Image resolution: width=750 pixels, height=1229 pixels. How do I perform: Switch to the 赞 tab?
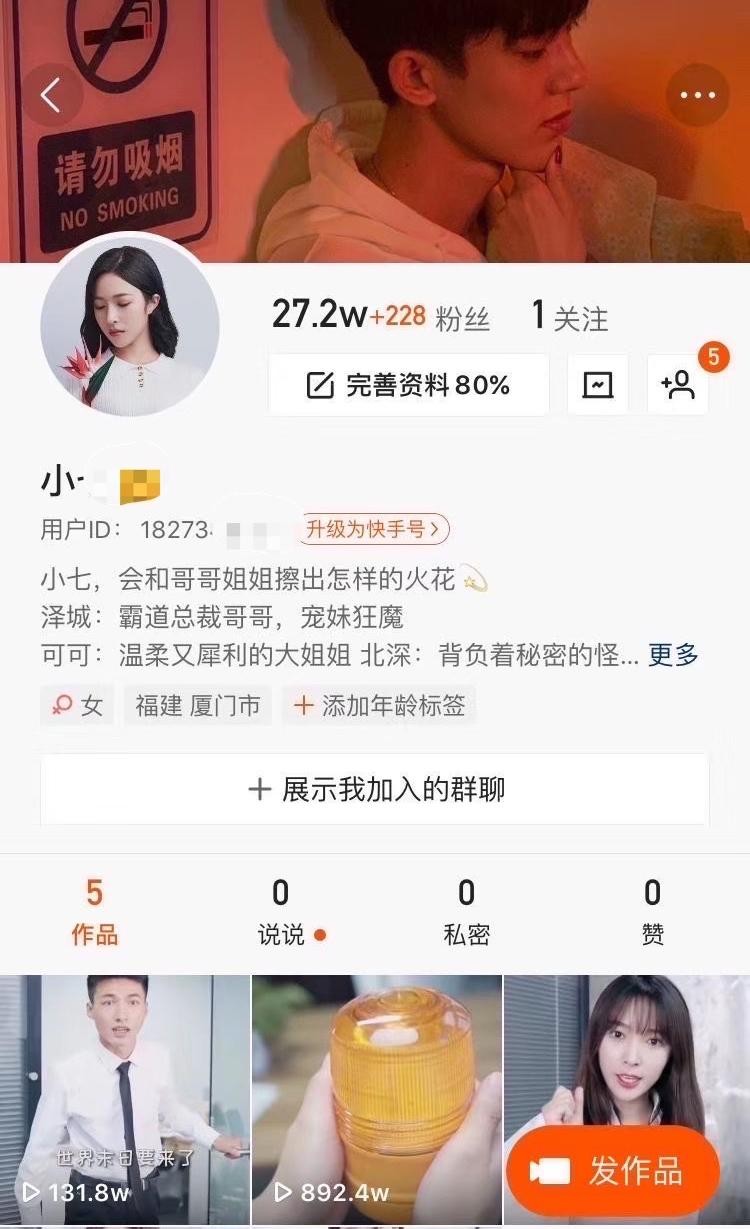tap(653, 910)
